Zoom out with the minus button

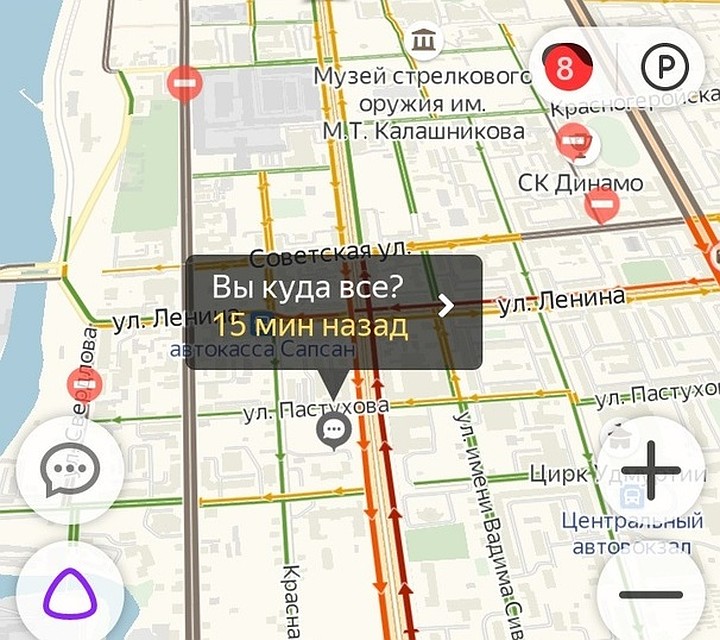pyautogui.click(x=651, y=593)
